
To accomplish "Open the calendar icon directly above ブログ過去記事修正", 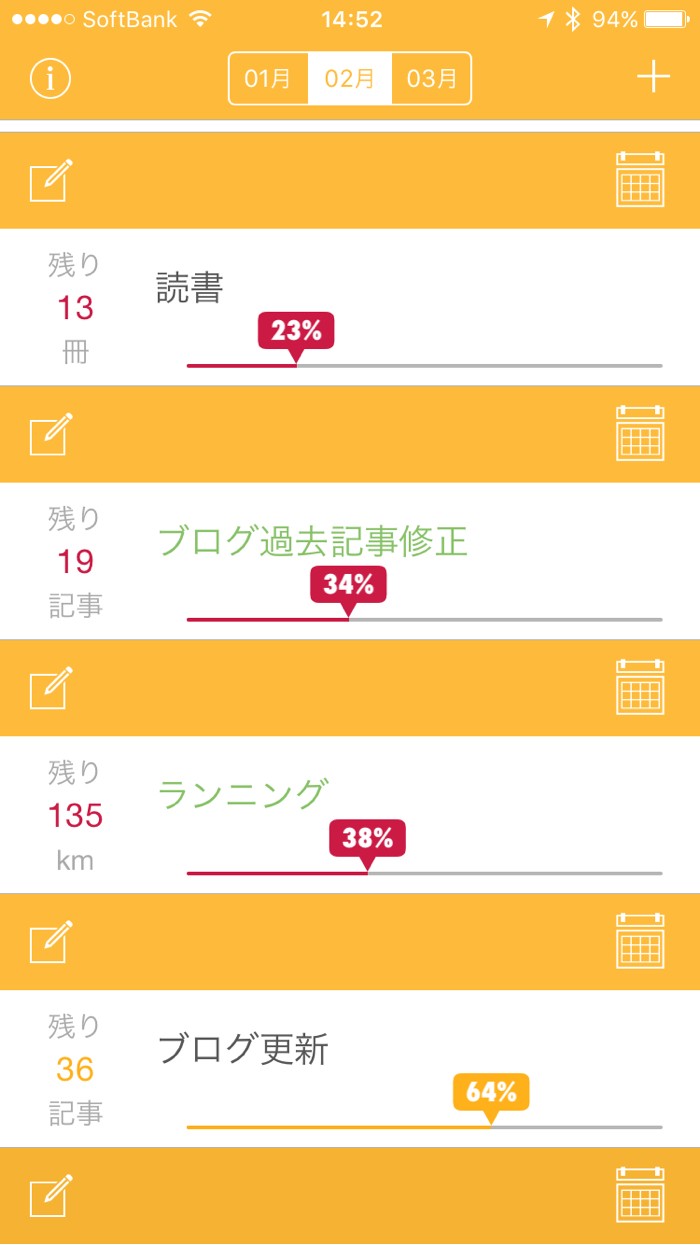I will point(640,434).
